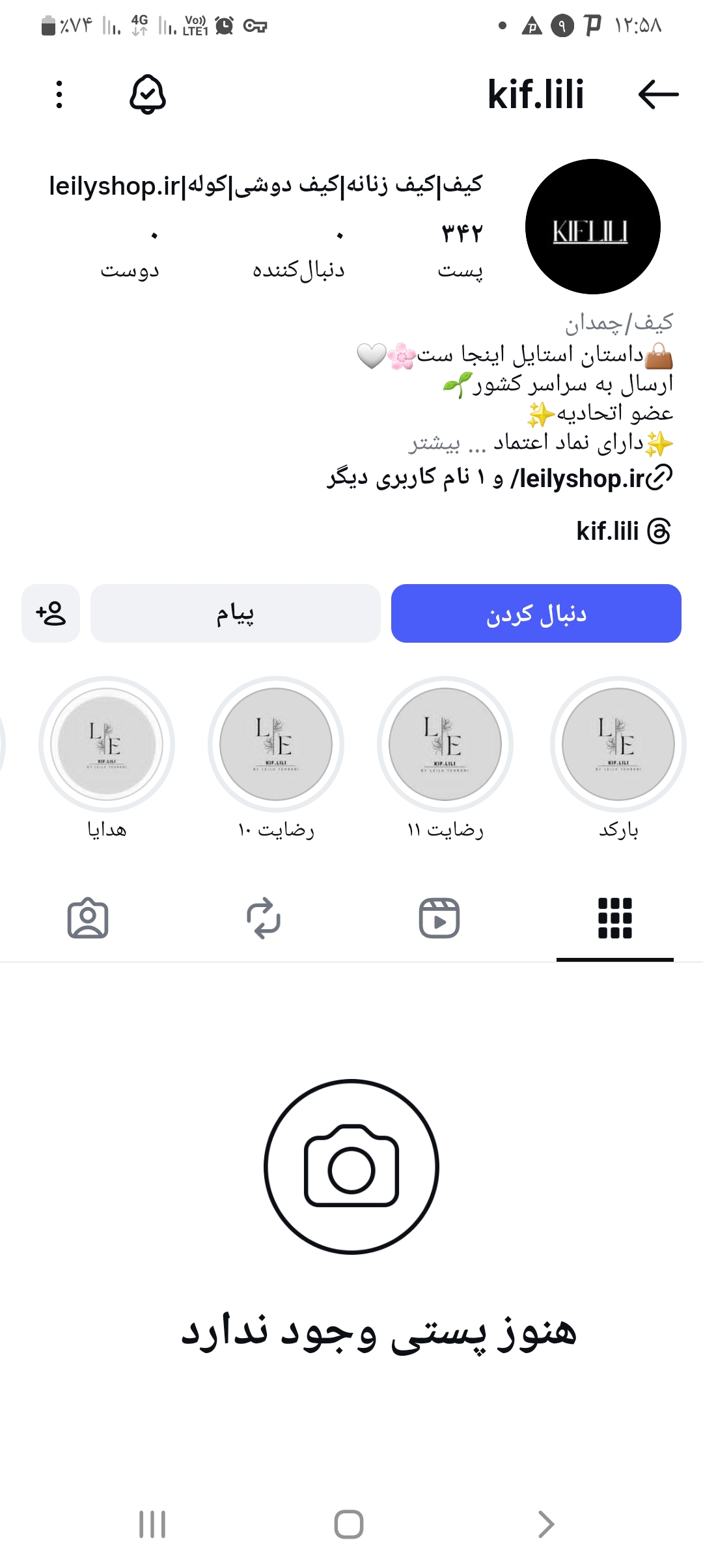703x1568 pixels.
Task: Expand the bio with بیشتر
Action: (x=434, y=443)
